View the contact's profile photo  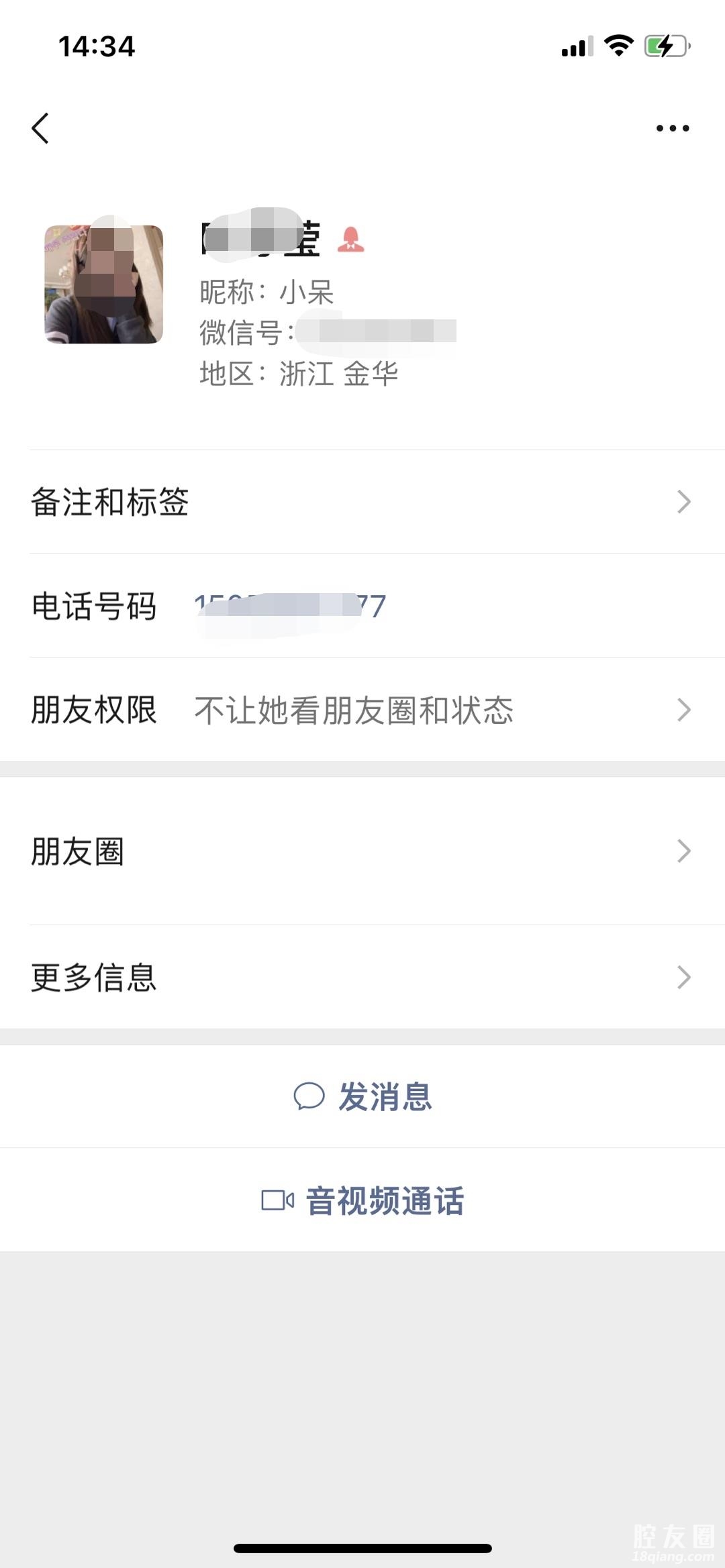coord(104,284)
